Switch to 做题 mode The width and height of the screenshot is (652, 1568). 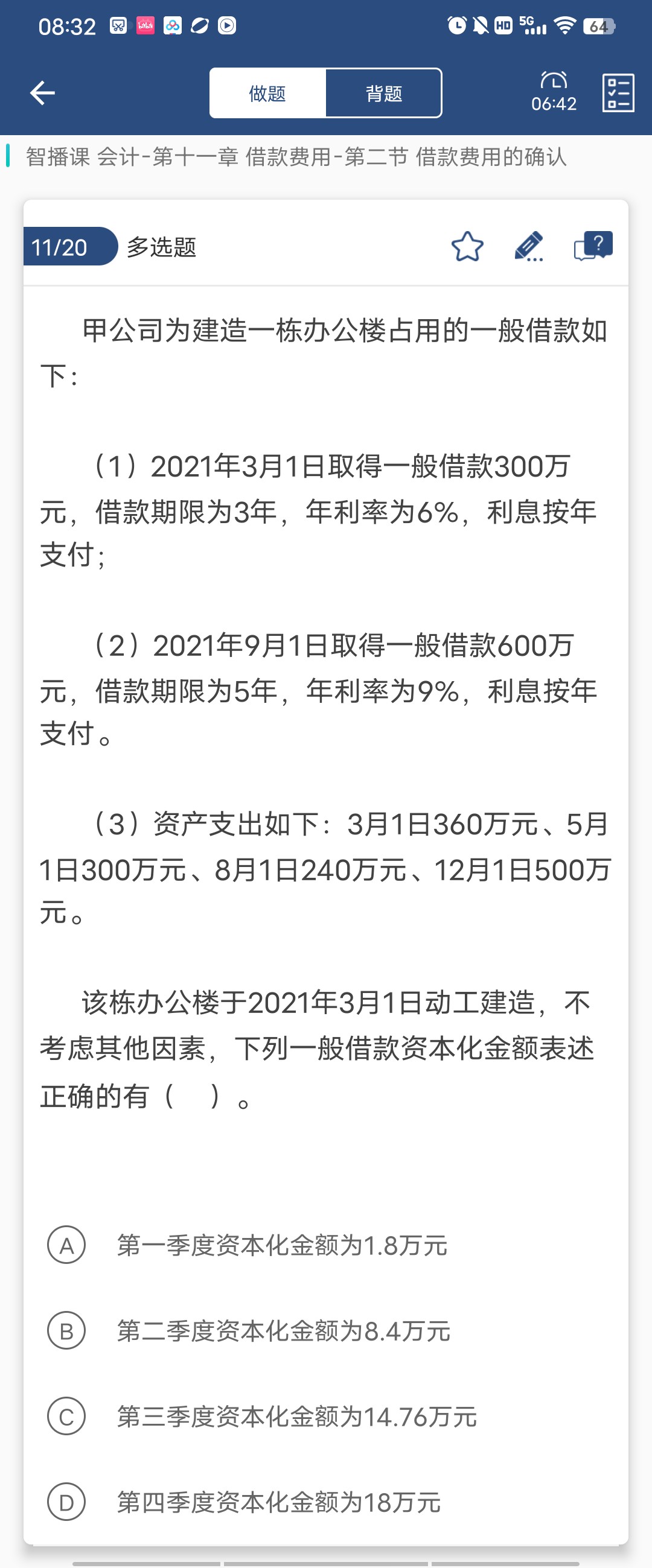coord(267,93)
